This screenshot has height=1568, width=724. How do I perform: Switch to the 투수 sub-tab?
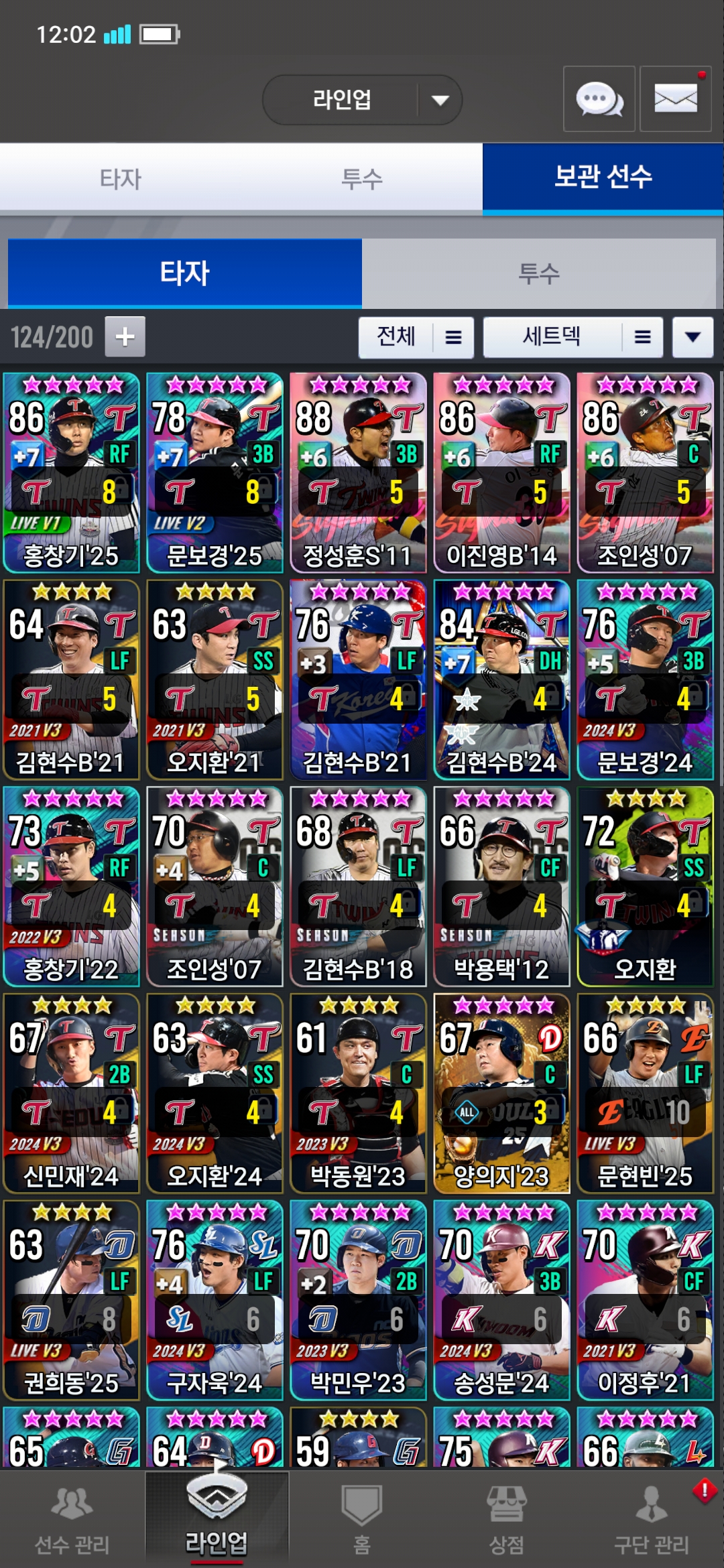click(538, 273)
